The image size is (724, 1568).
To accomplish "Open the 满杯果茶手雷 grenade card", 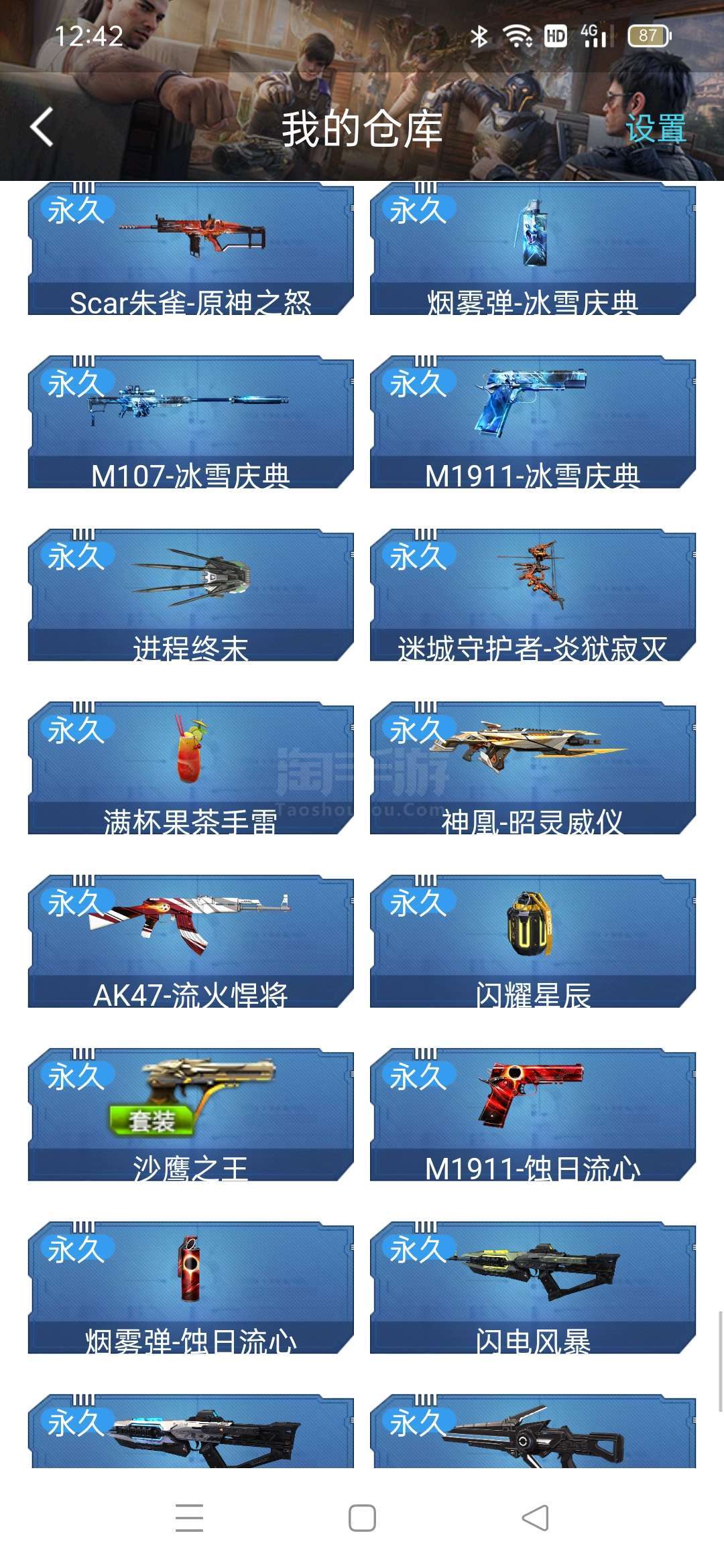I will tap(190, 768).
